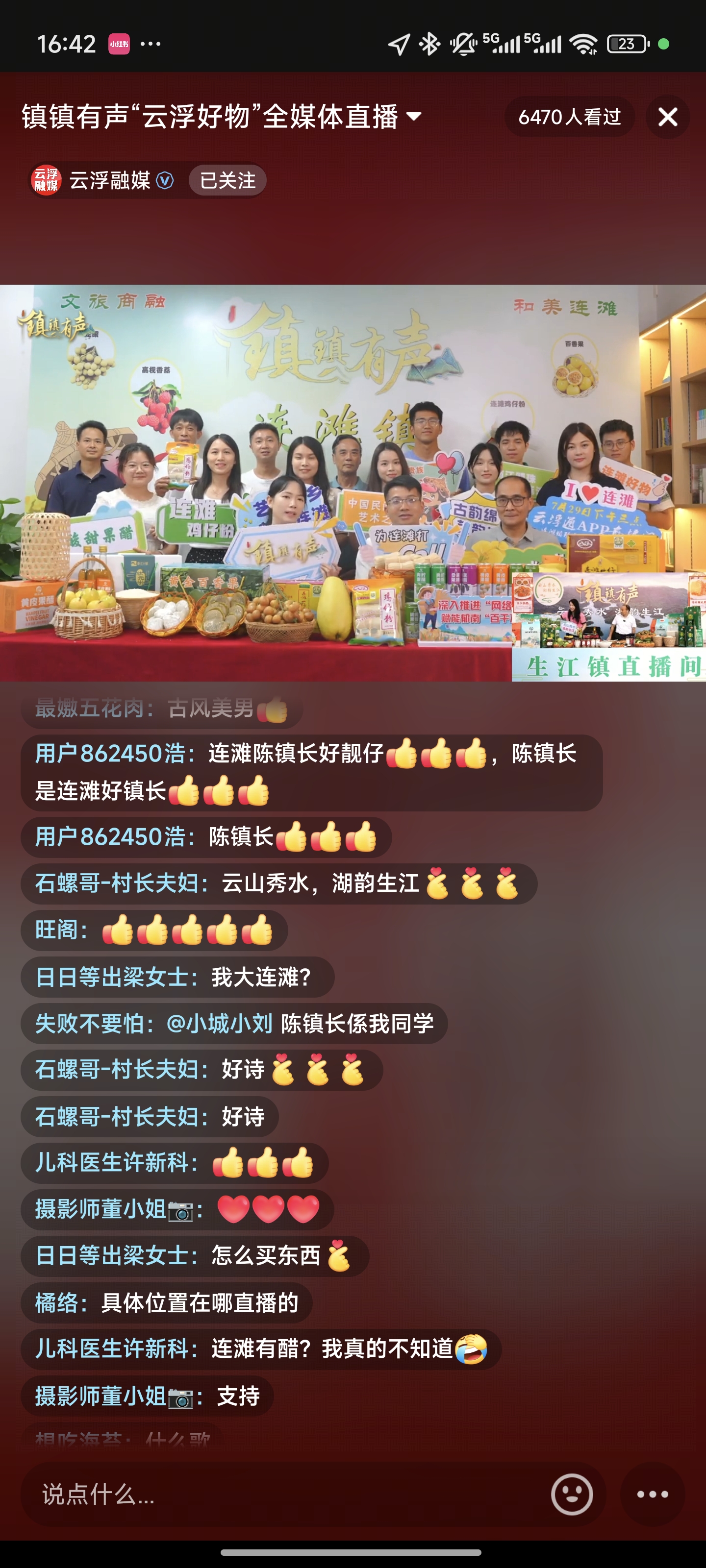Tap the 说点什么 comment input field

280,1494
